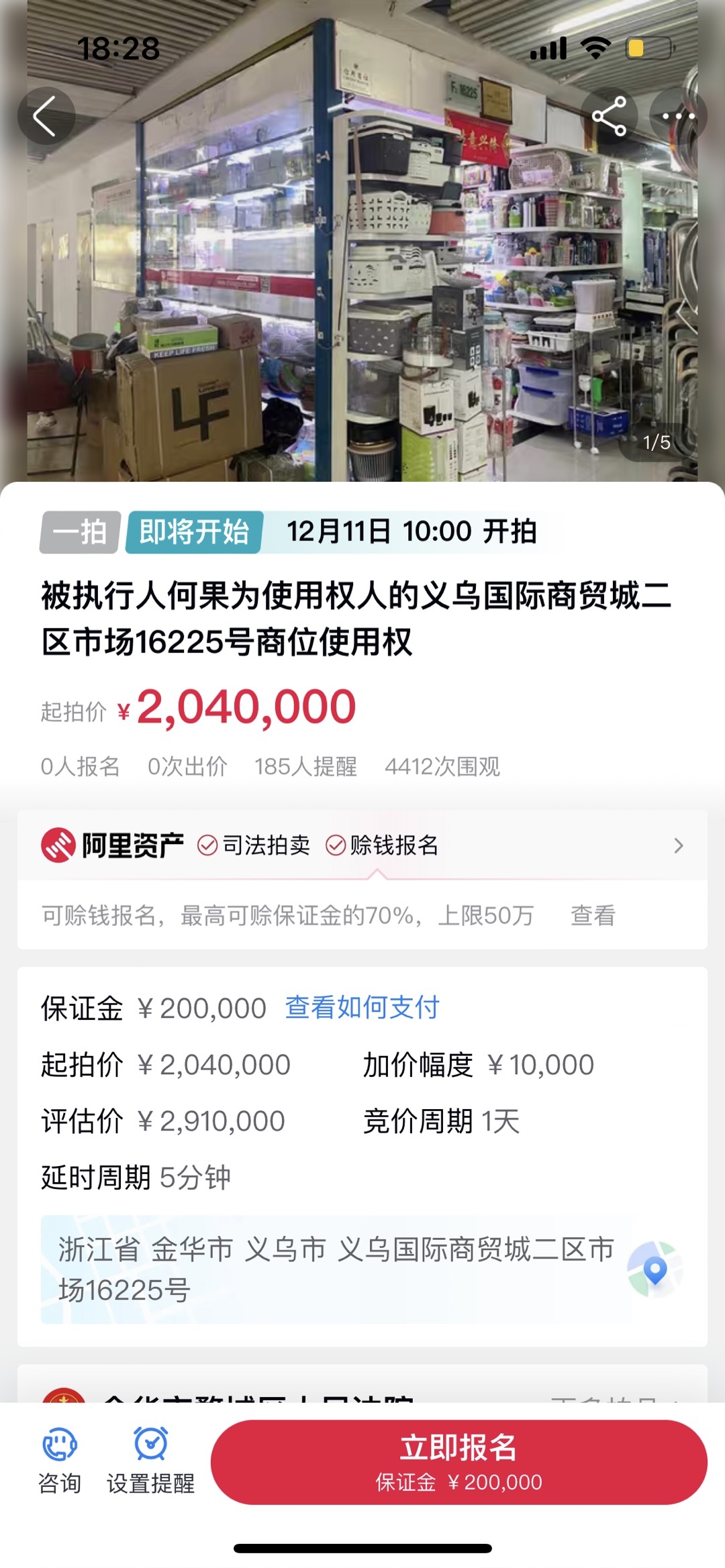Image resolution: width=725 pixels, height=1568 pixels.
Task: Open the 阿里资产 司法拍卖 info row
Action: click(362, 845)
